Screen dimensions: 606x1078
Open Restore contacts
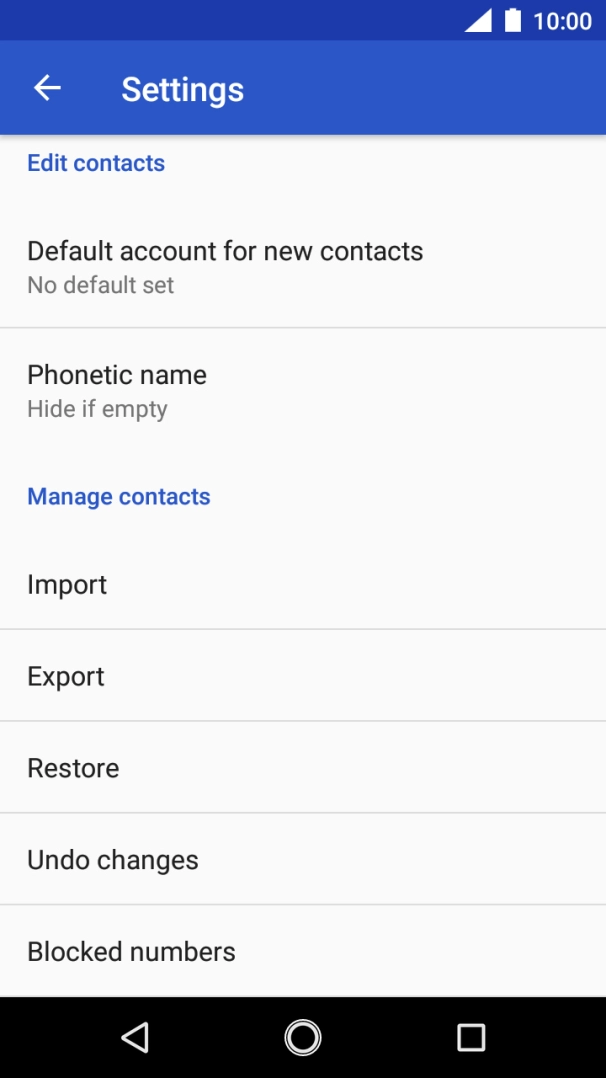(73, 768)
